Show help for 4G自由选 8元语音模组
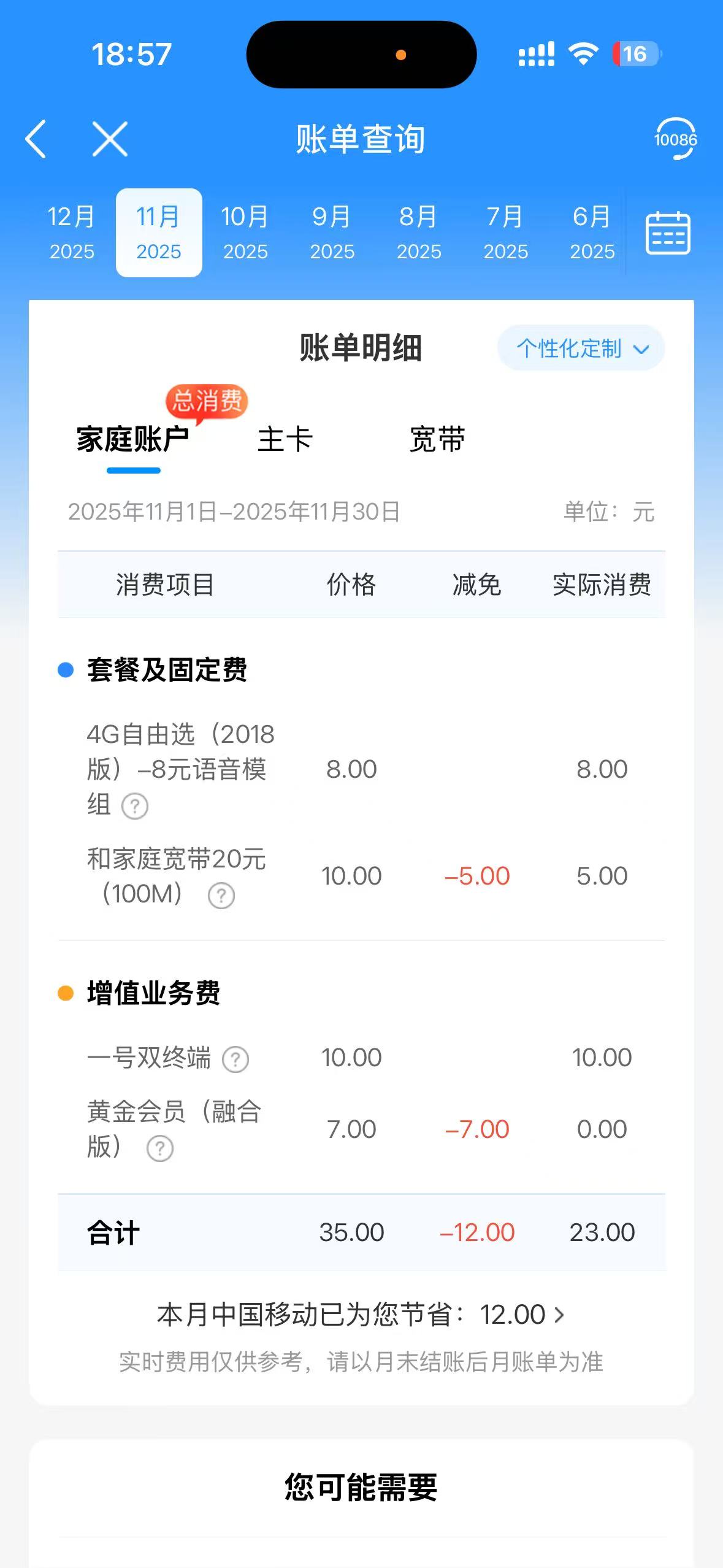This screenshot has width=723, height=1568. (x=135, y=806)
